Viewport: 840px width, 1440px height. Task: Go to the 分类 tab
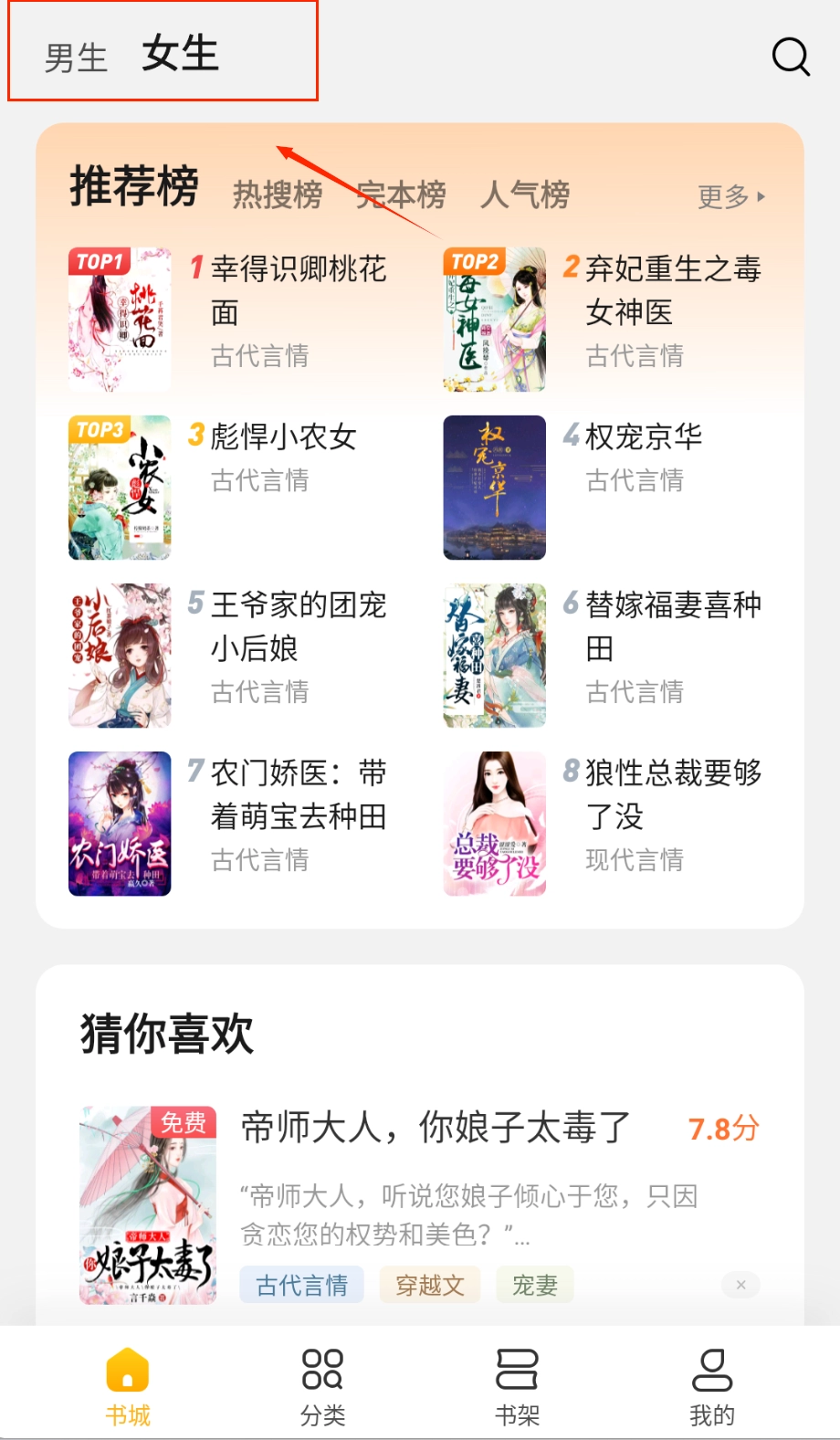click(x=323, y=1387)
